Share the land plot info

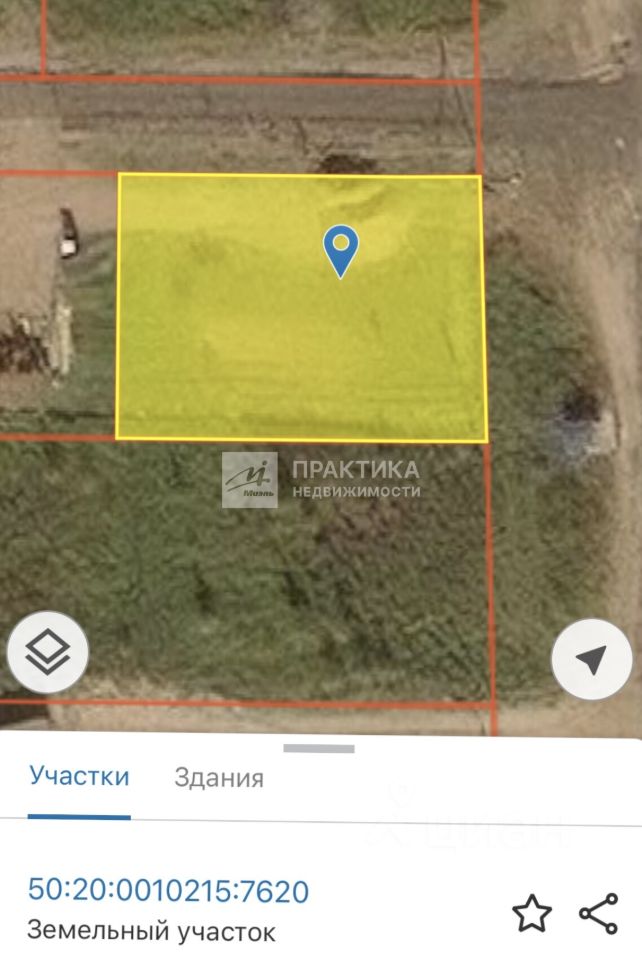click(x=598, y=913)
